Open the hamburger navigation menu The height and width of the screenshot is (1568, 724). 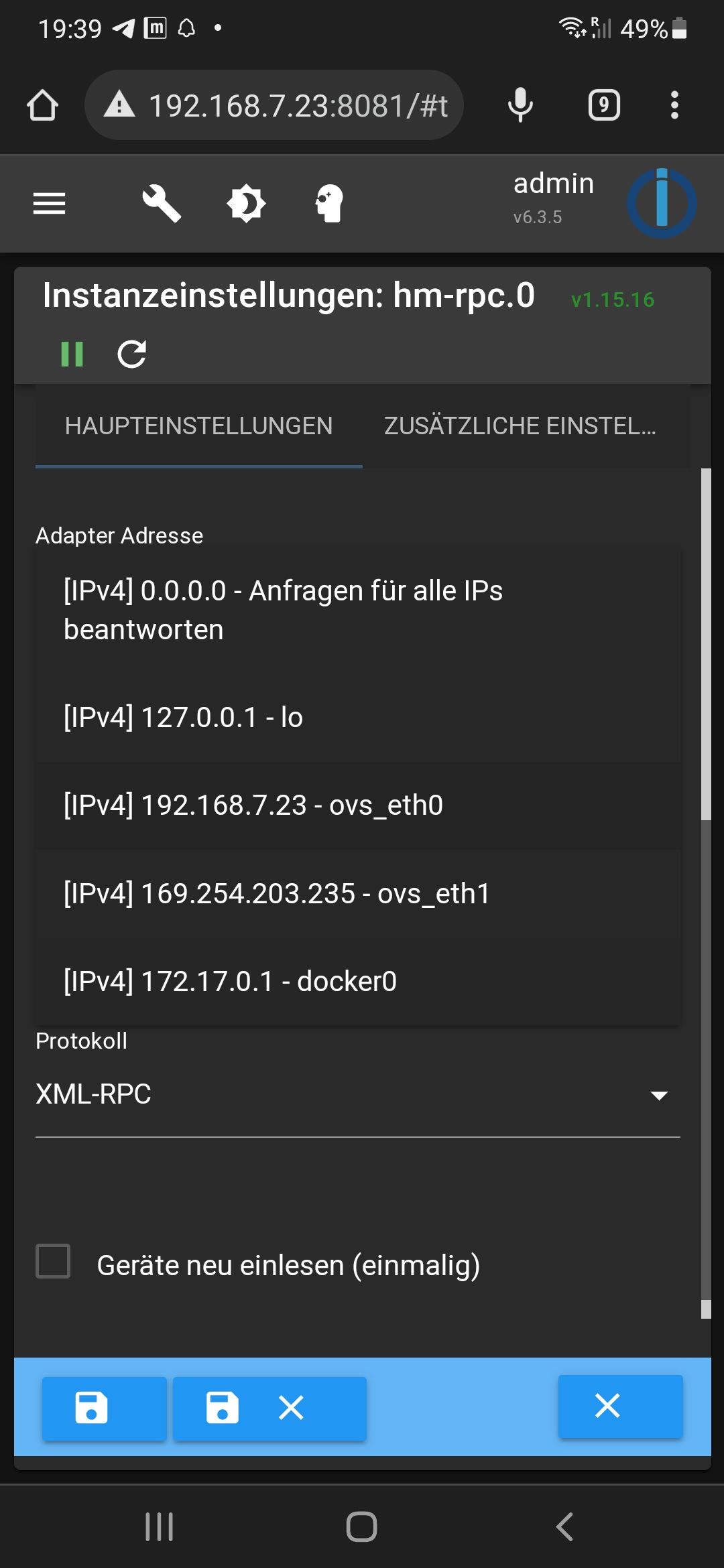click(x=50, y=203)
